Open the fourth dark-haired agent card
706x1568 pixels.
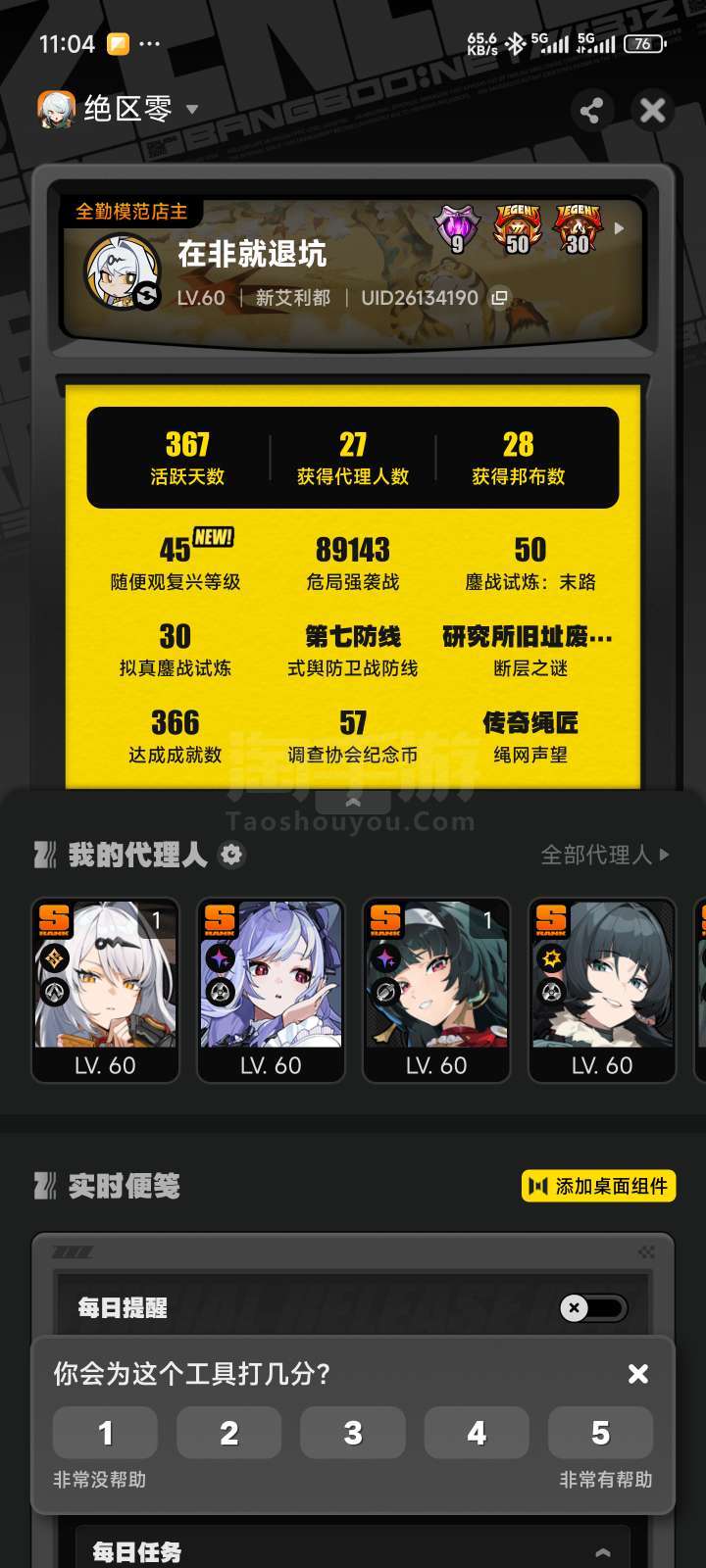coord(602,990)
